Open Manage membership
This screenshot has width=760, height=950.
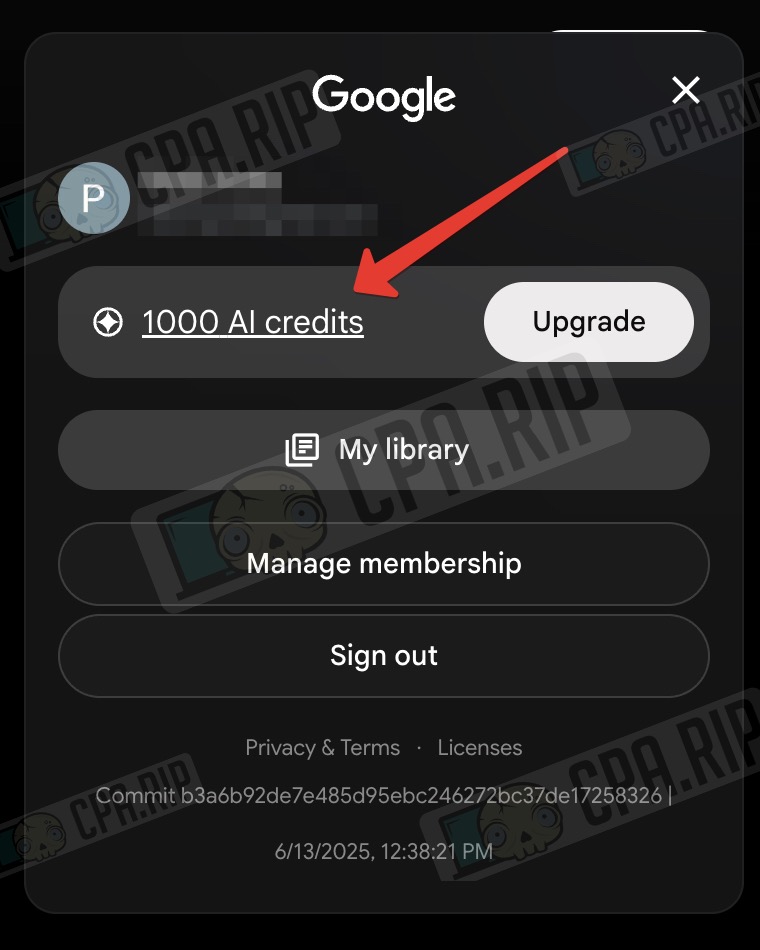(384, 564)
